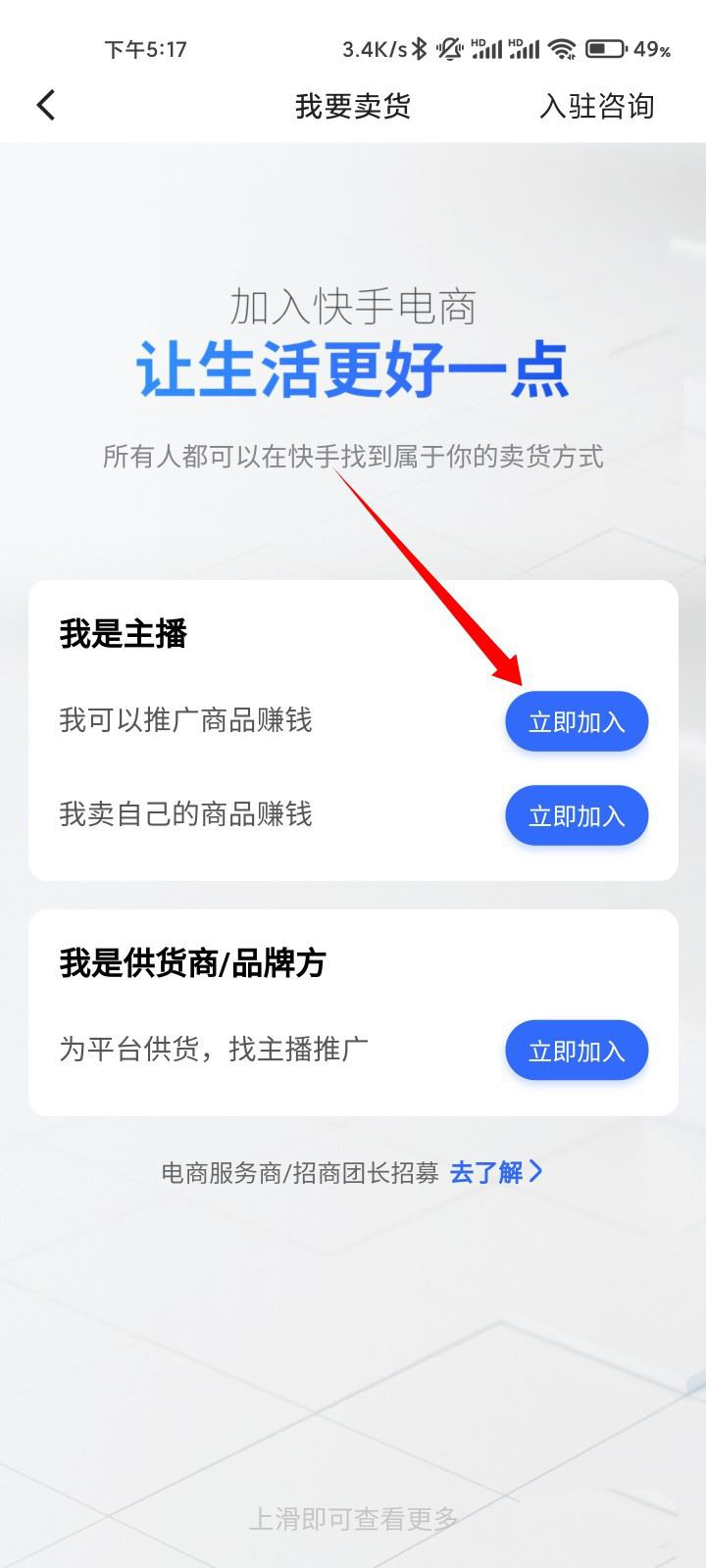Tap 立即加入 beside 我卖自己的商品赚钱

point(577,816)
